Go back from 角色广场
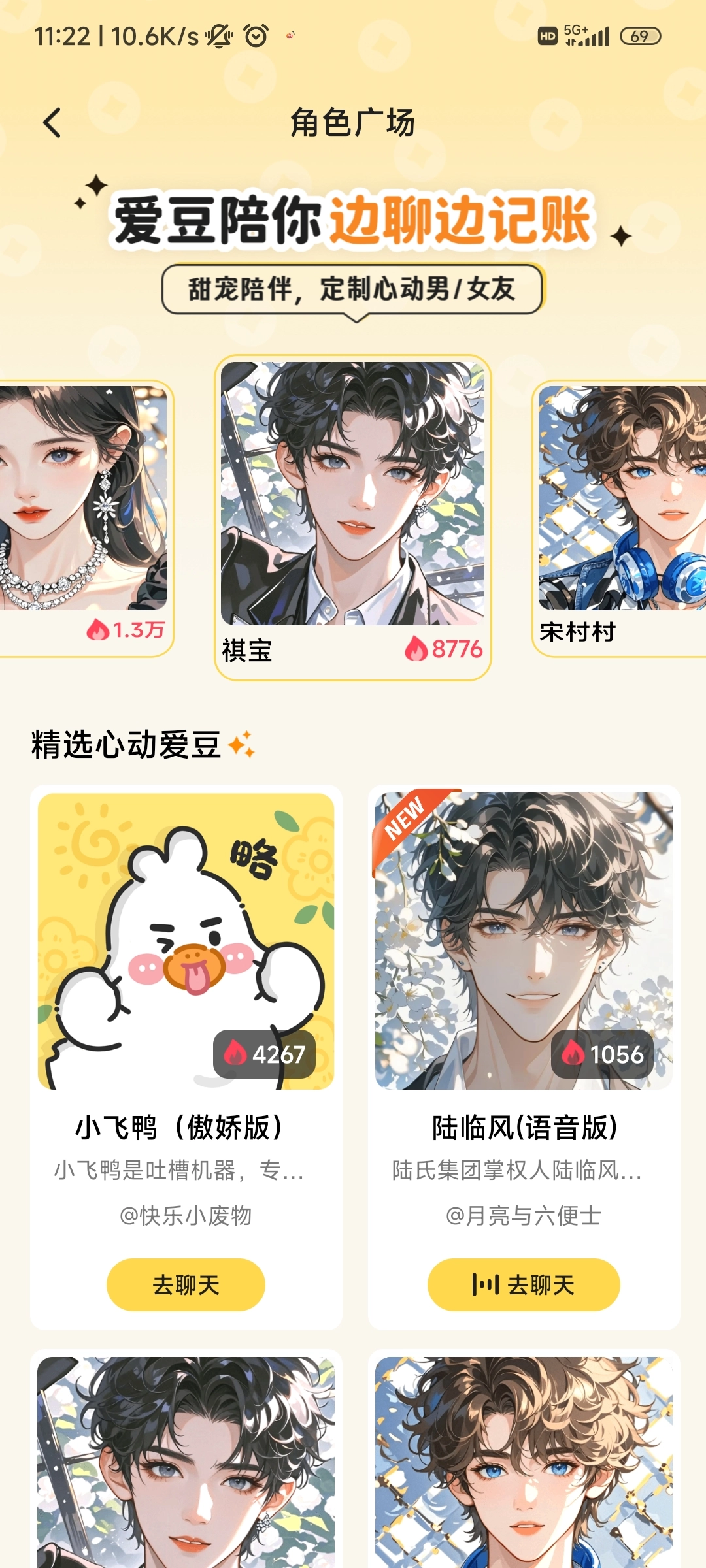The image size is (706, 1568). (52, 123)
